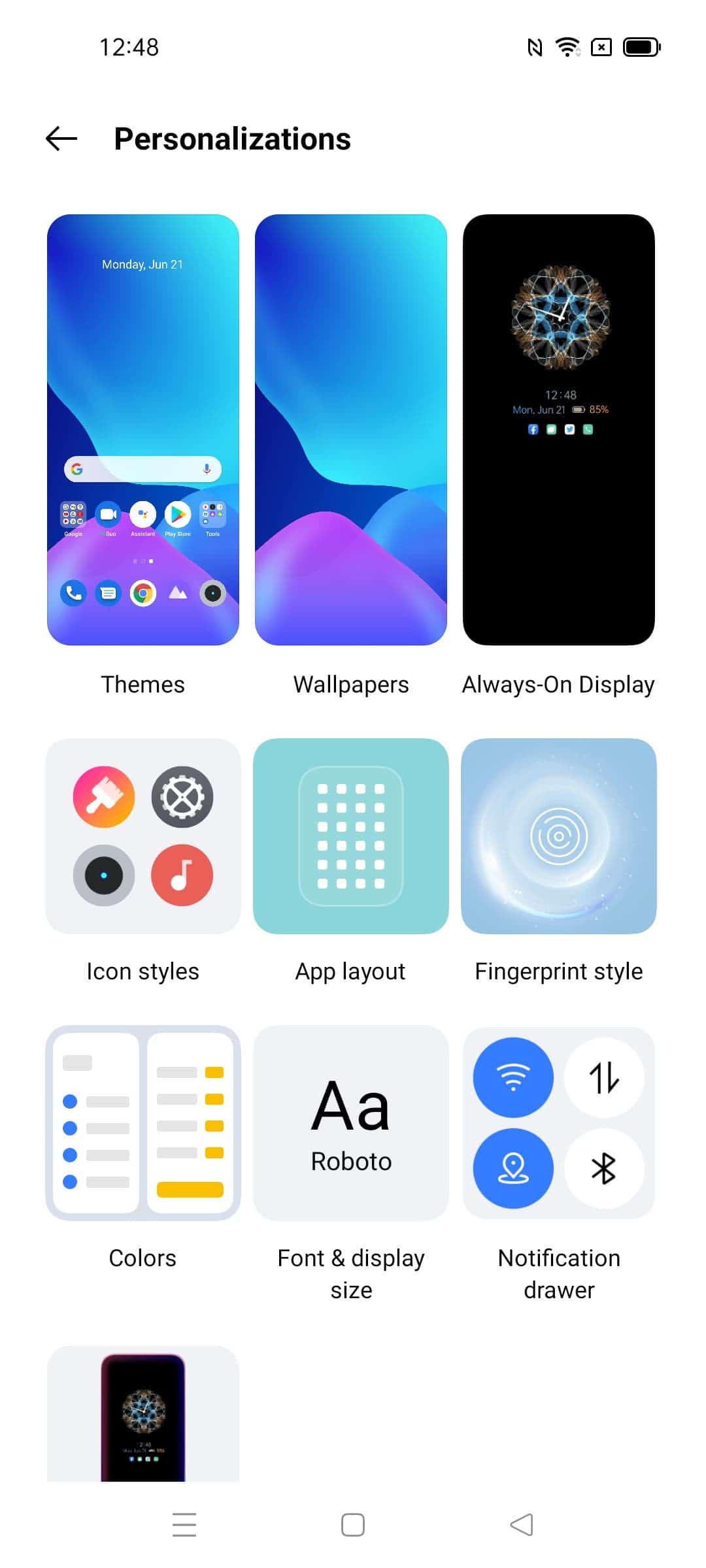Open the partially visible bottom tile
The image size is (706, 1568).
[143, 1414]
